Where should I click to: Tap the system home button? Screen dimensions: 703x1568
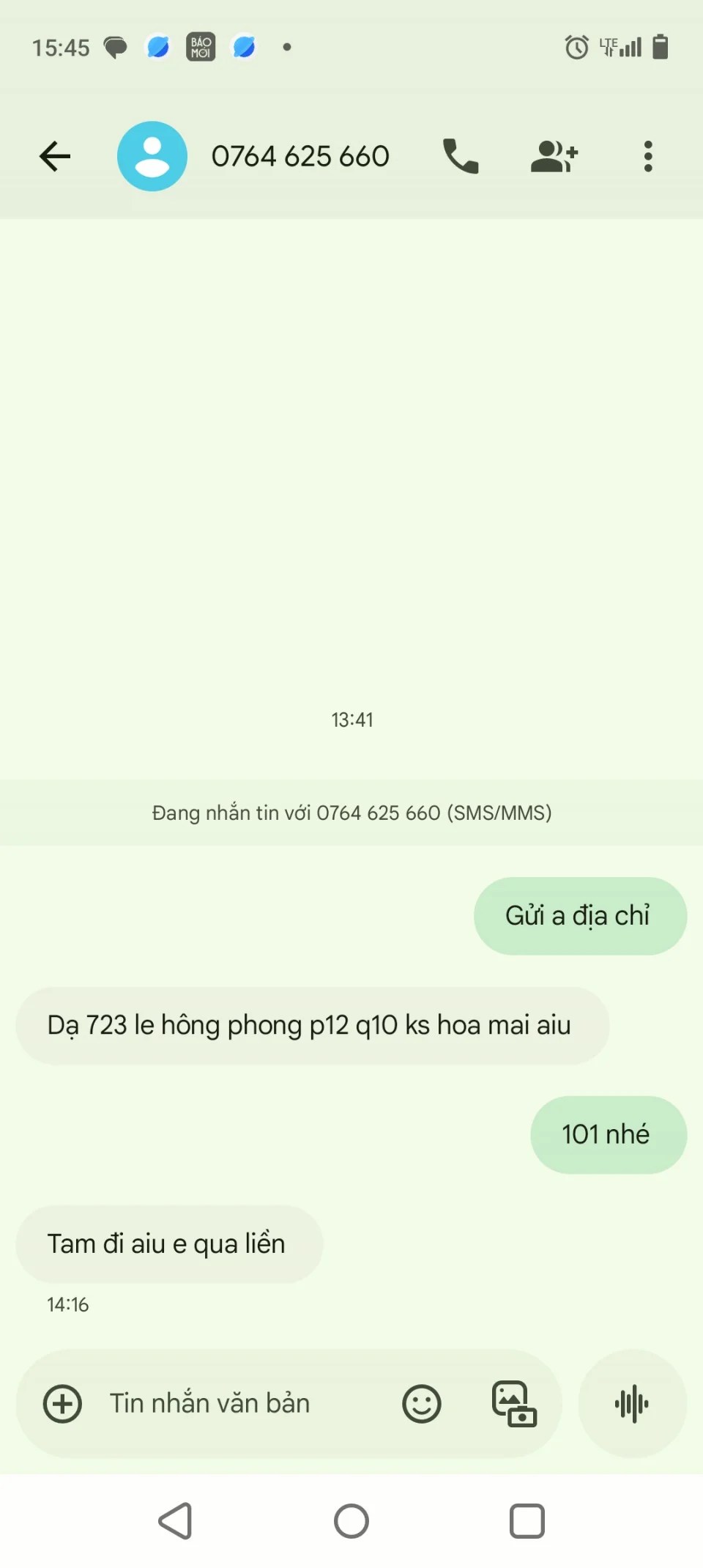click(351, 1521)
